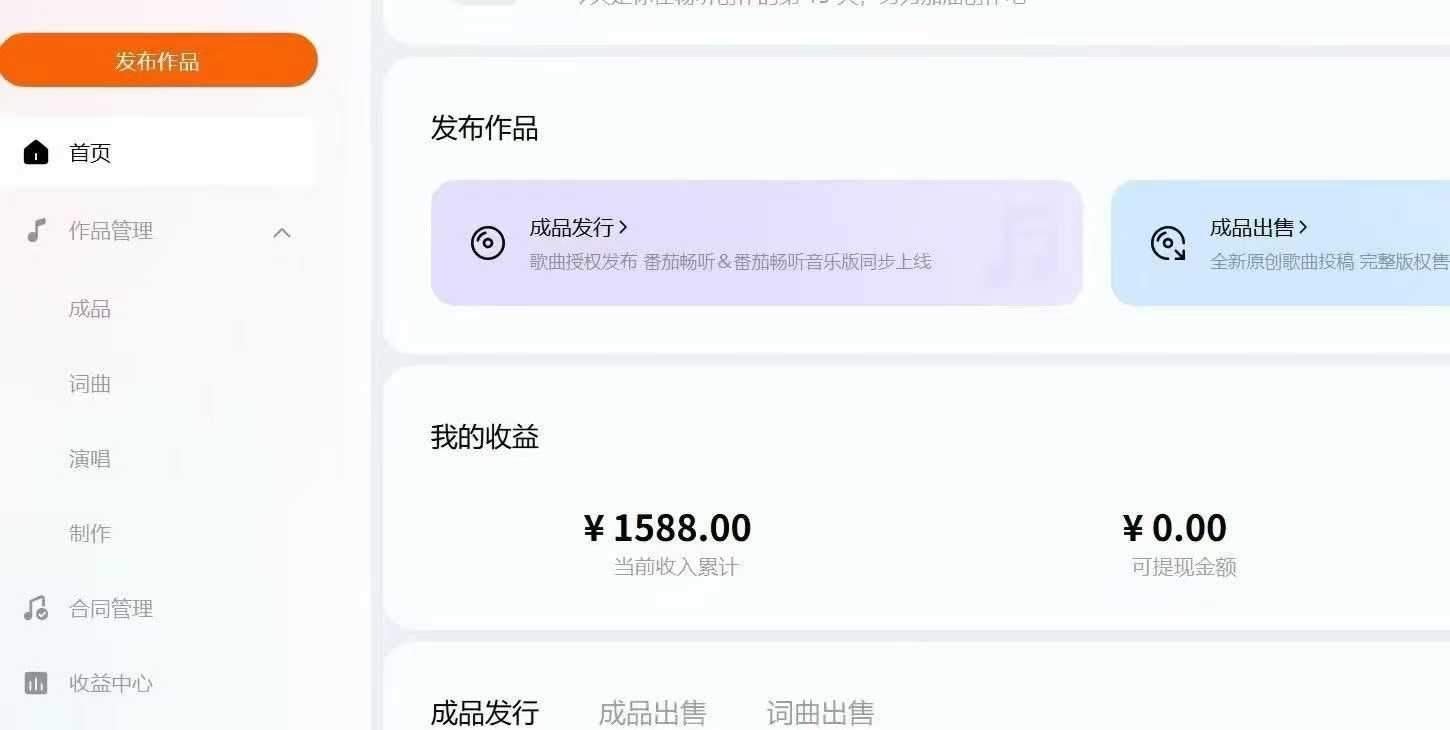Switch to the 成品出售 tab
The image size is (1450, 730).
tap(652, 713)
